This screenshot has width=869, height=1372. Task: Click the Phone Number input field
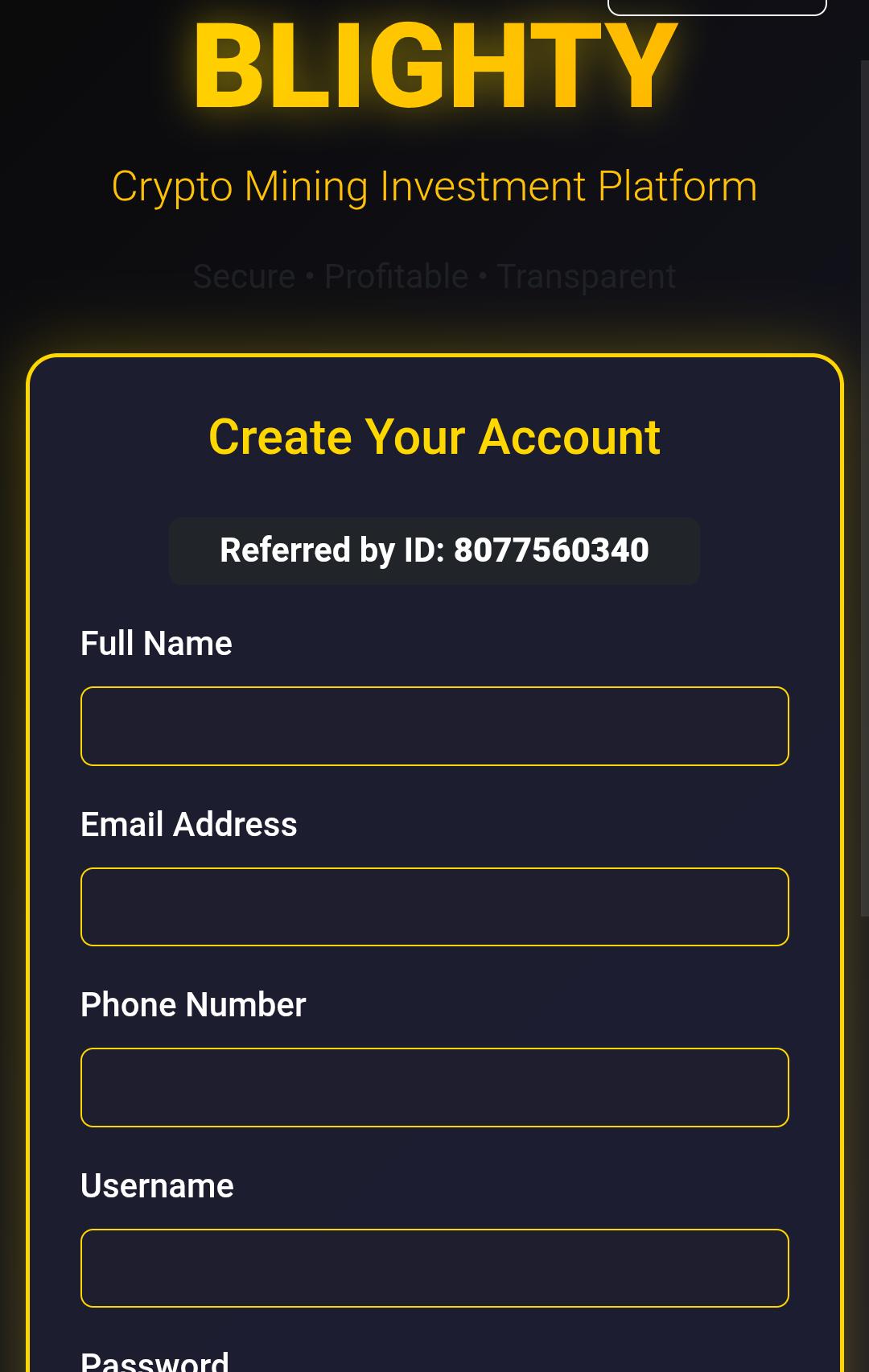[434, 1087]
